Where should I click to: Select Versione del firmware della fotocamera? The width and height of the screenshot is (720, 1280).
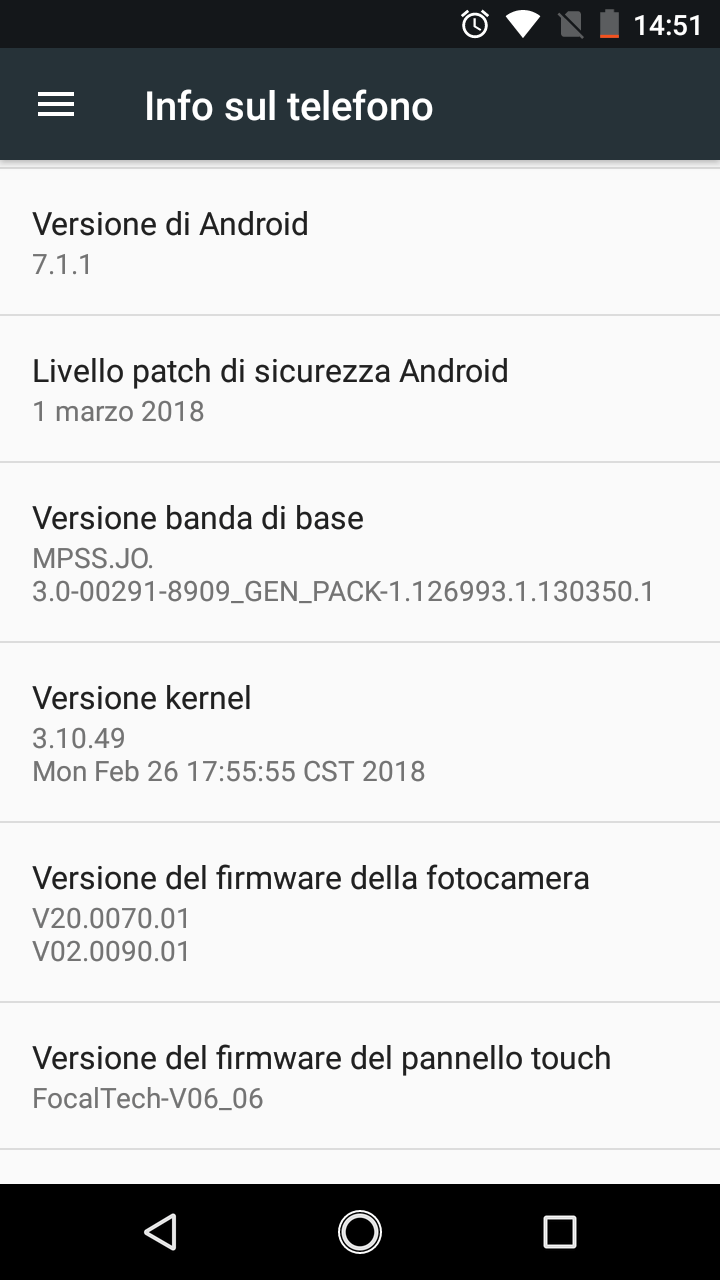pos(360,912)
